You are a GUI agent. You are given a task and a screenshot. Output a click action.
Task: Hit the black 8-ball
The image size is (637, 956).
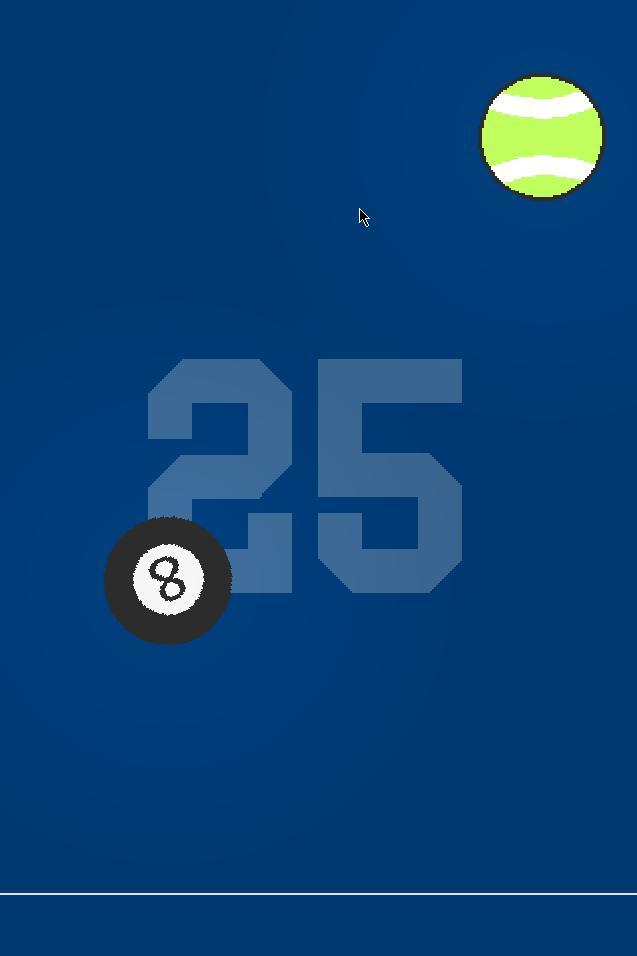168,580
